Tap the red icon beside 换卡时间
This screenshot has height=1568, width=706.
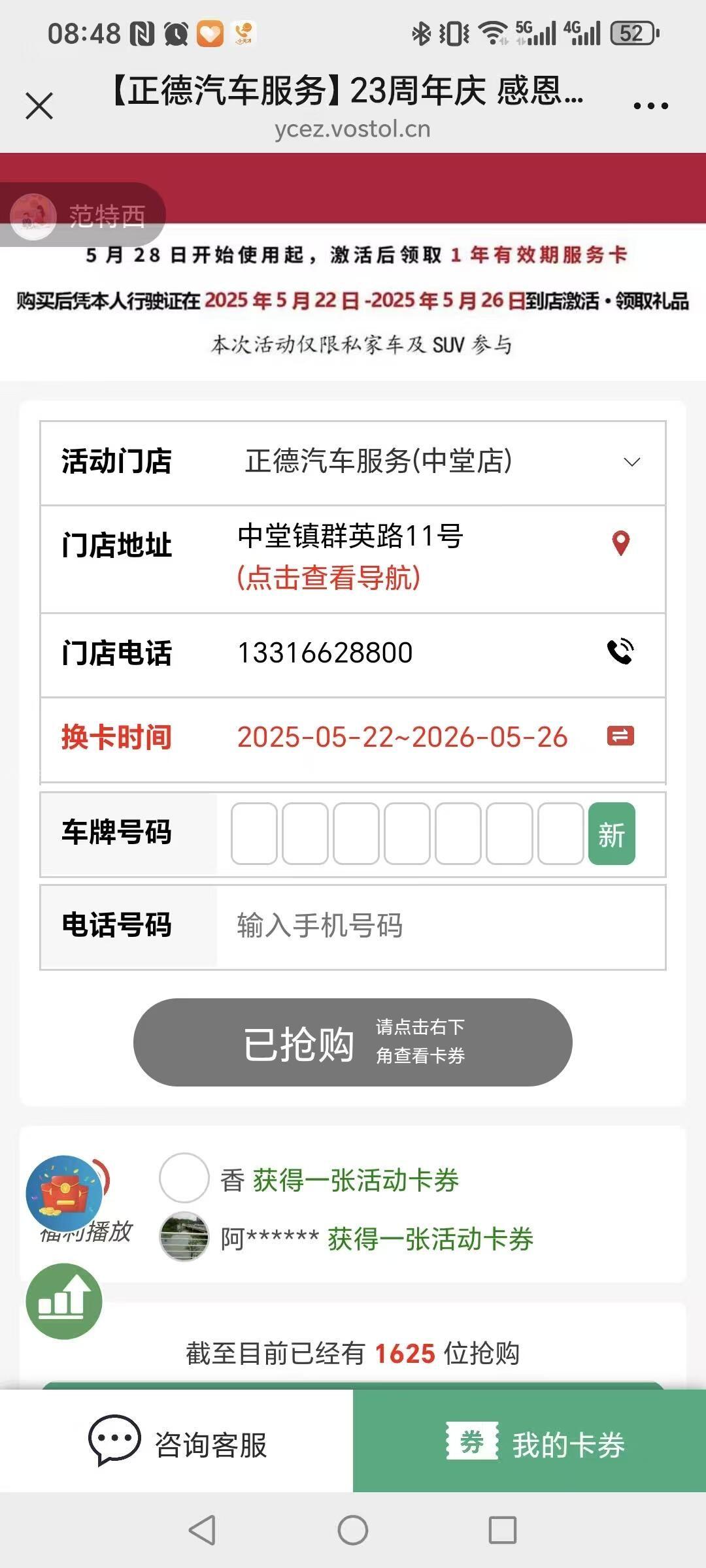pyautogui.click(x=620, y=736)
